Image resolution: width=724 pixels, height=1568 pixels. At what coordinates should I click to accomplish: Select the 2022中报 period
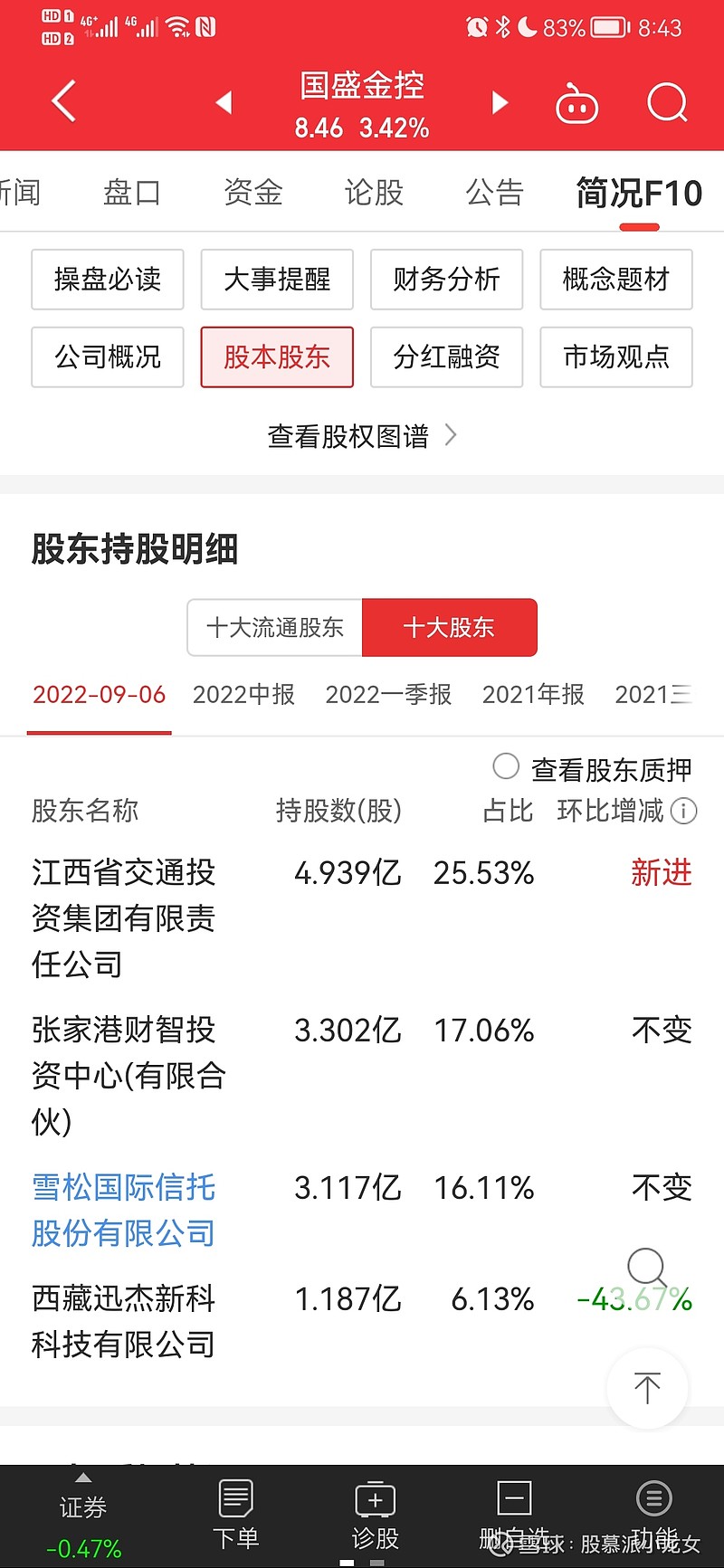pyautogui.click(x=244, y=695)
